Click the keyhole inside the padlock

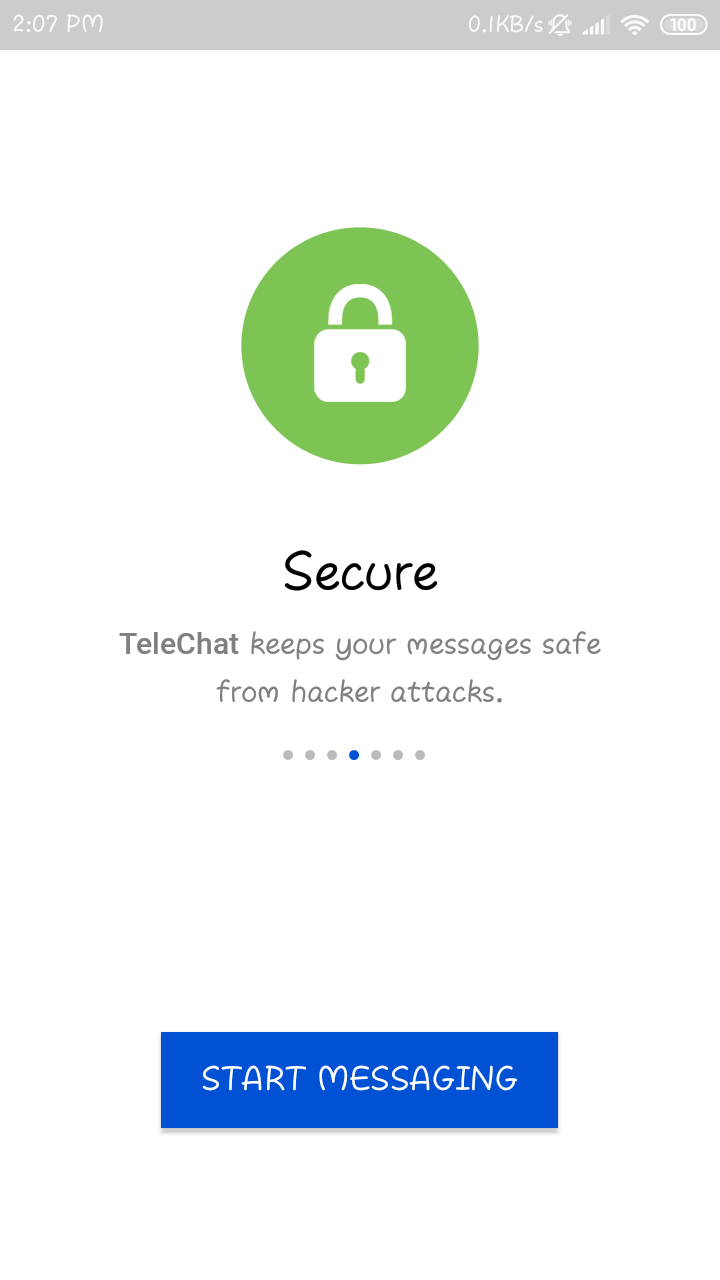coord(359,365)
